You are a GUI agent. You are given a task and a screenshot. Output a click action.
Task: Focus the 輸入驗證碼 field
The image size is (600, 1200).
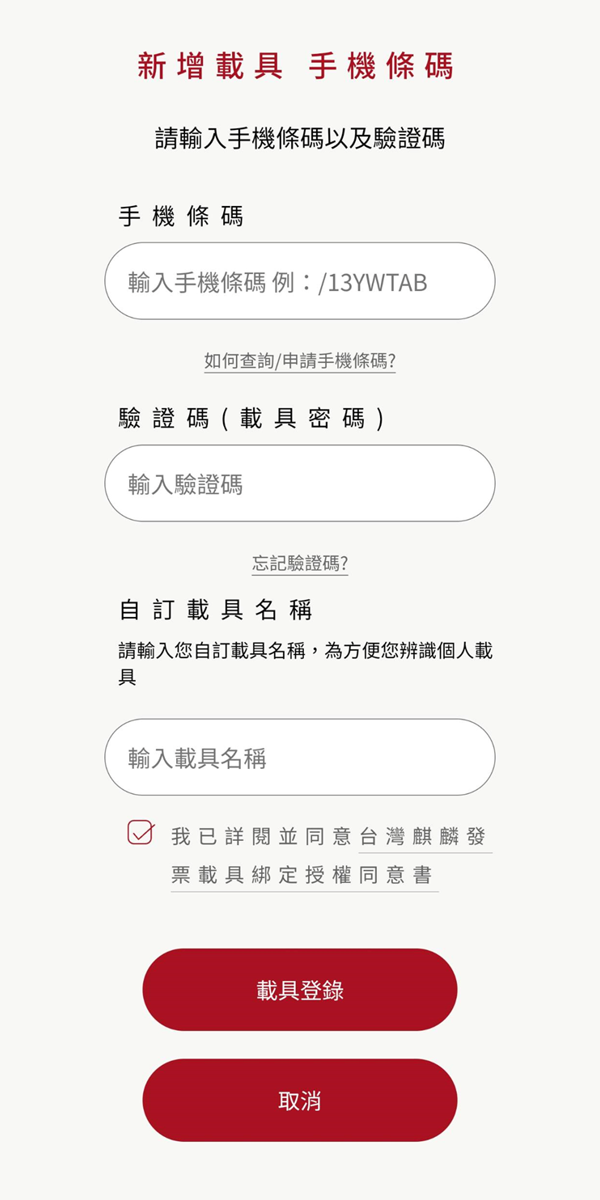click(300, 484)
